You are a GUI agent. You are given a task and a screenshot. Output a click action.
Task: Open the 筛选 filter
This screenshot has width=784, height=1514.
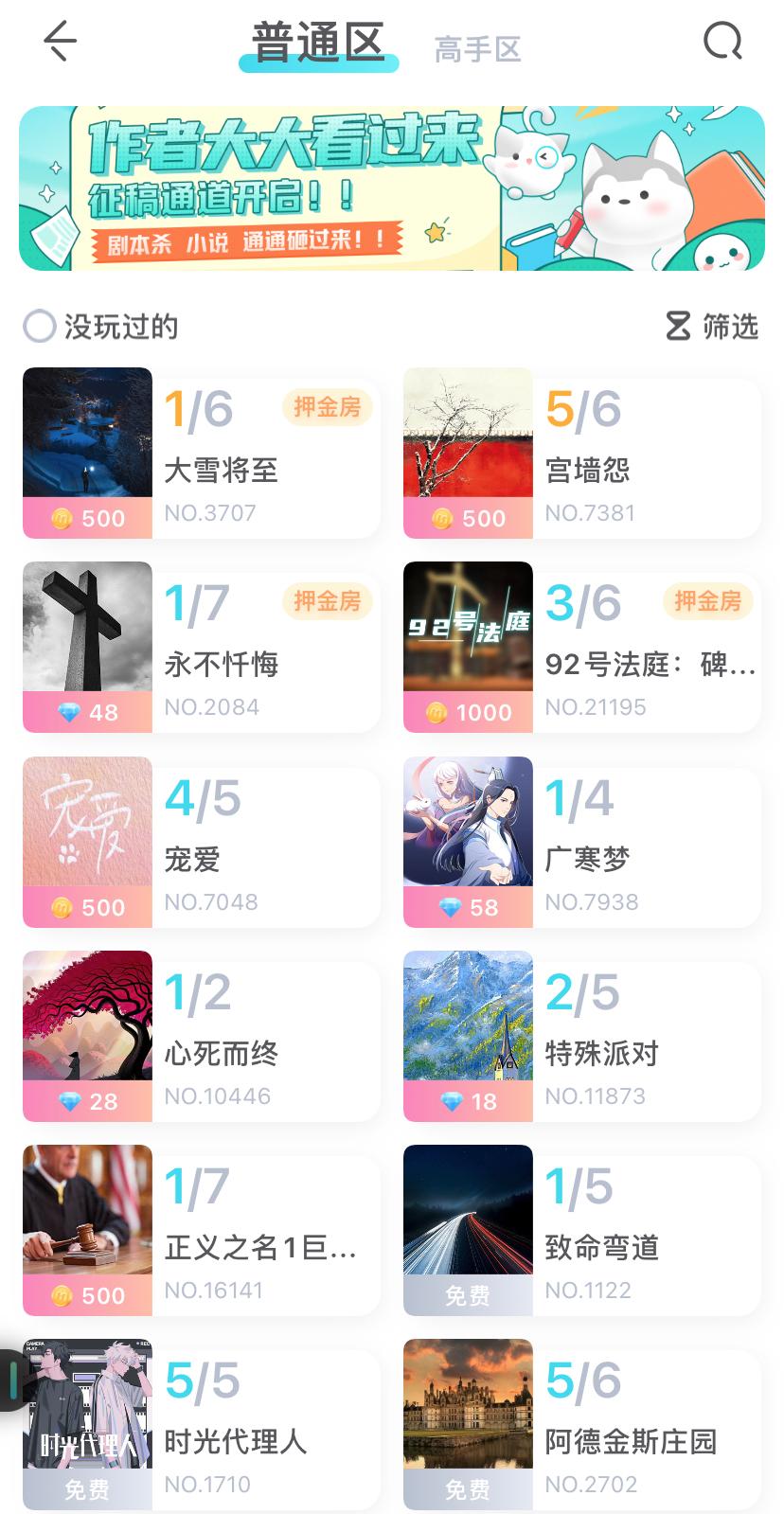pyautogui.click(x=712, y=327)
